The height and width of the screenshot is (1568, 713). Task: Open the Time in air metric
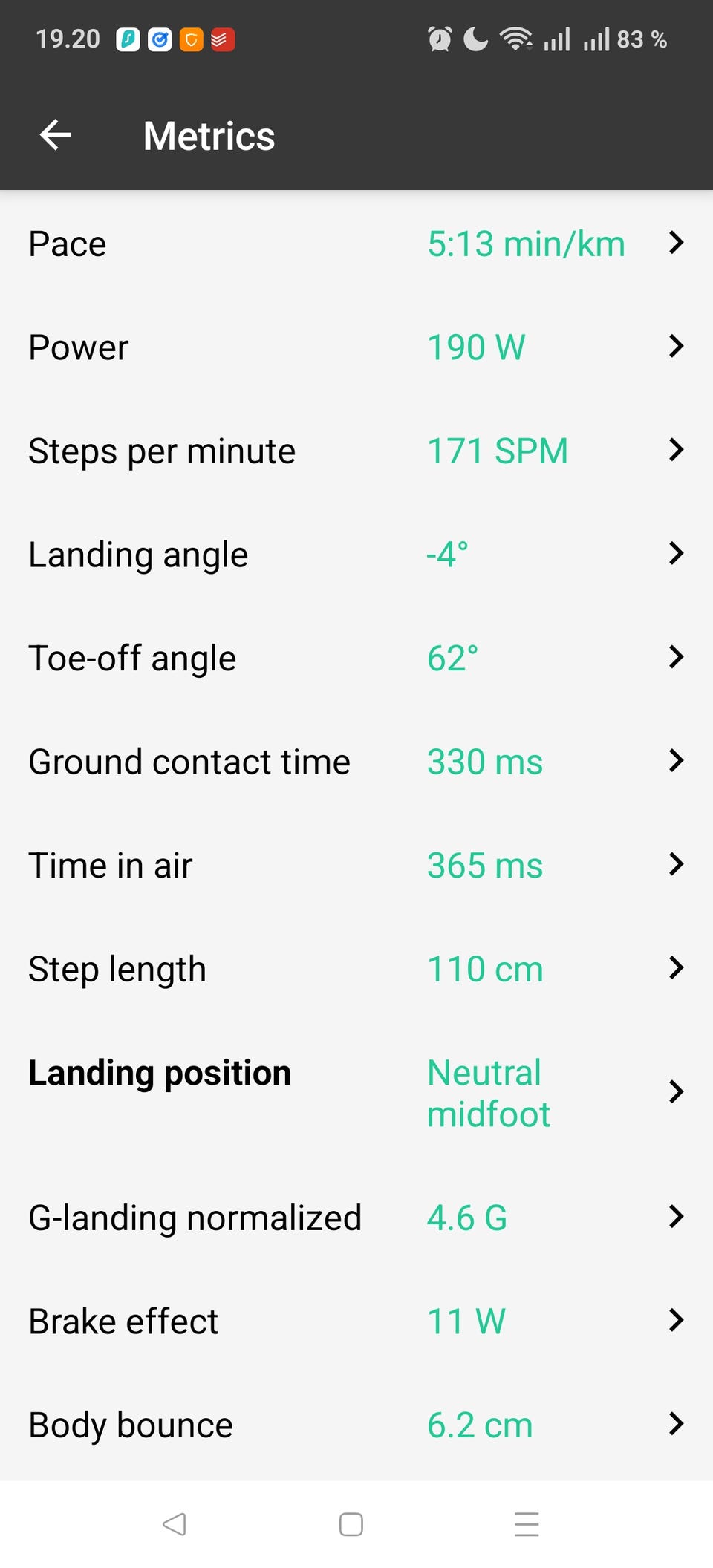pos(356,865)
